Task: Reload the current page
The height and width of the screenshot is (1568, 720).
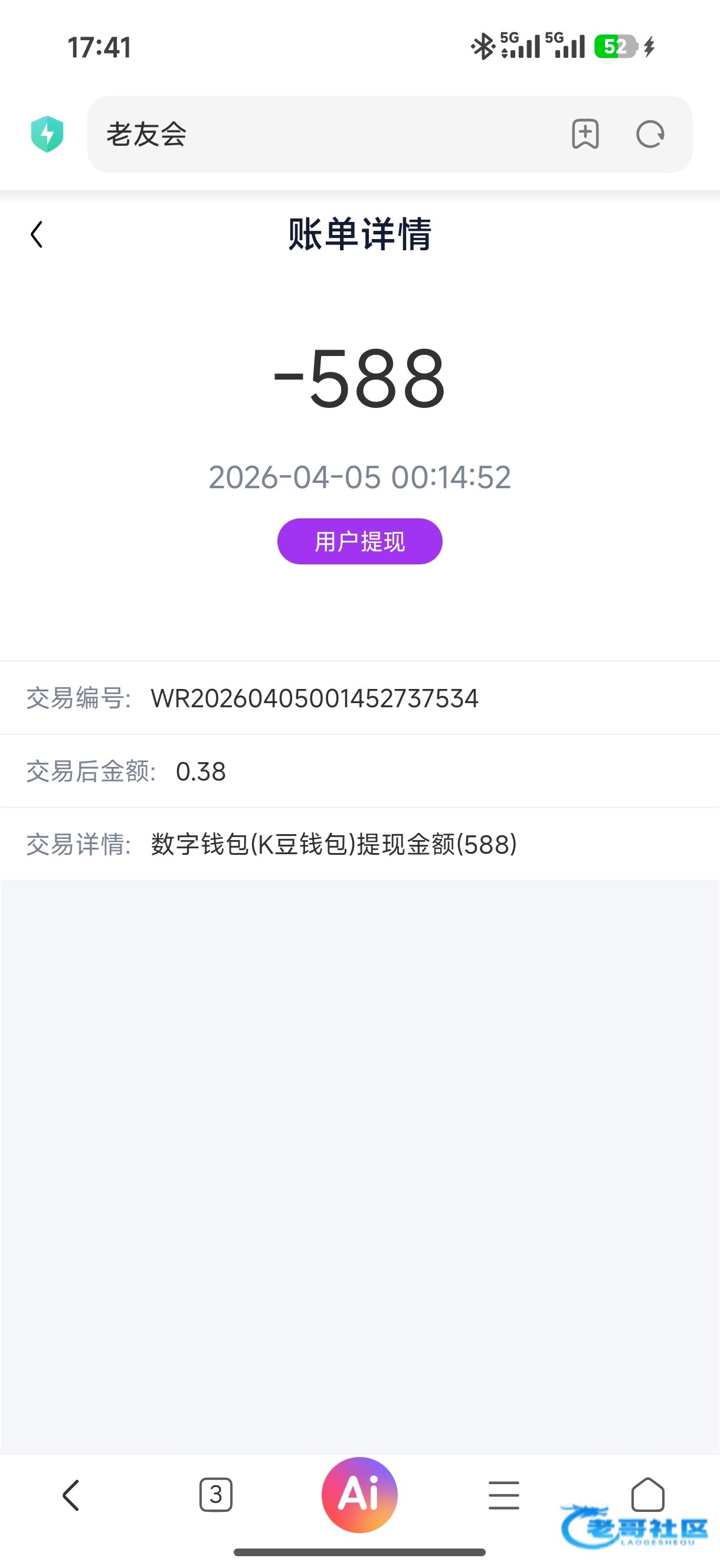Action: click(x=650, y=135)
